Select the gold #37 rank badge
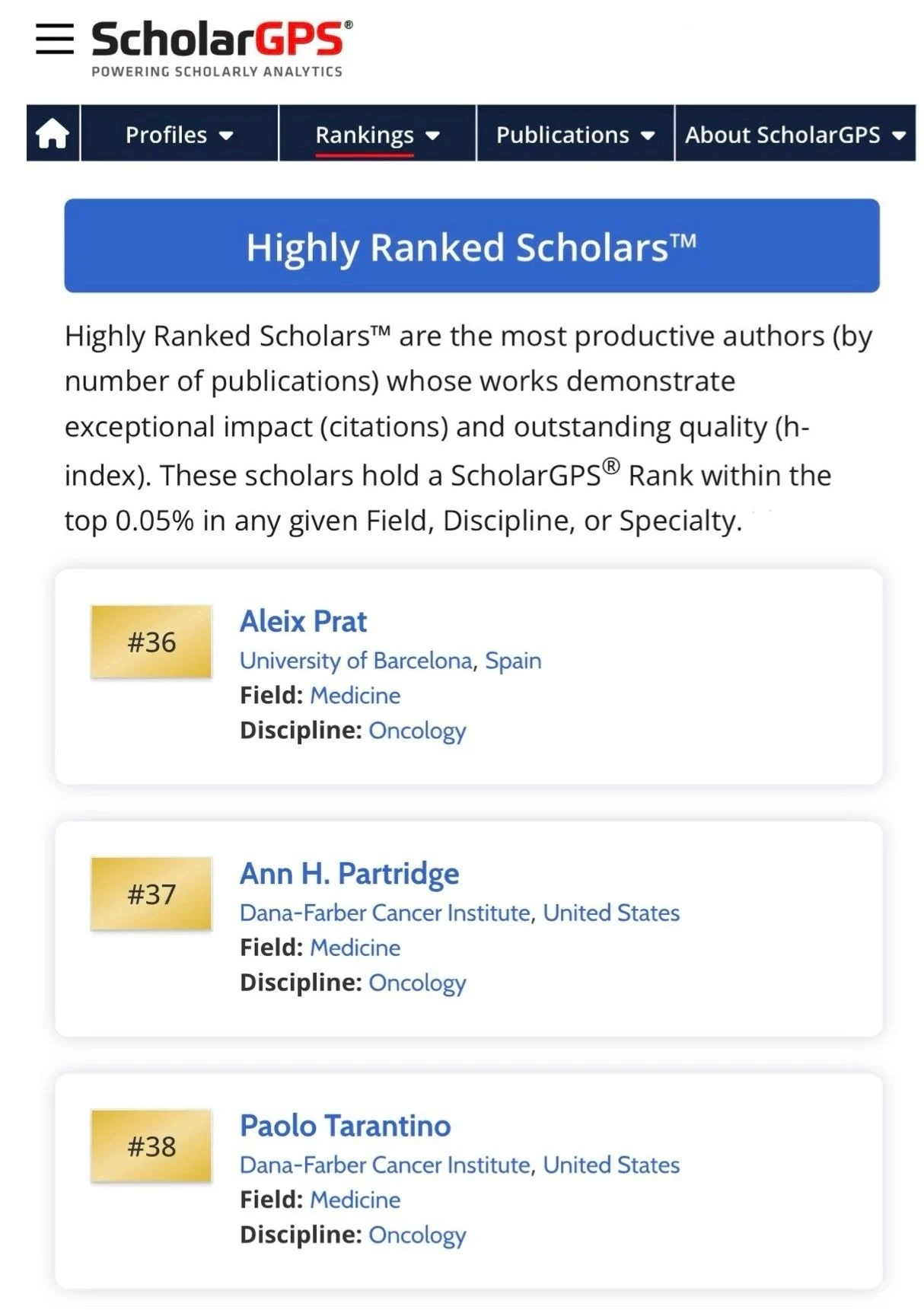Viewport: 924px width, 1313px height. point(151,895)
